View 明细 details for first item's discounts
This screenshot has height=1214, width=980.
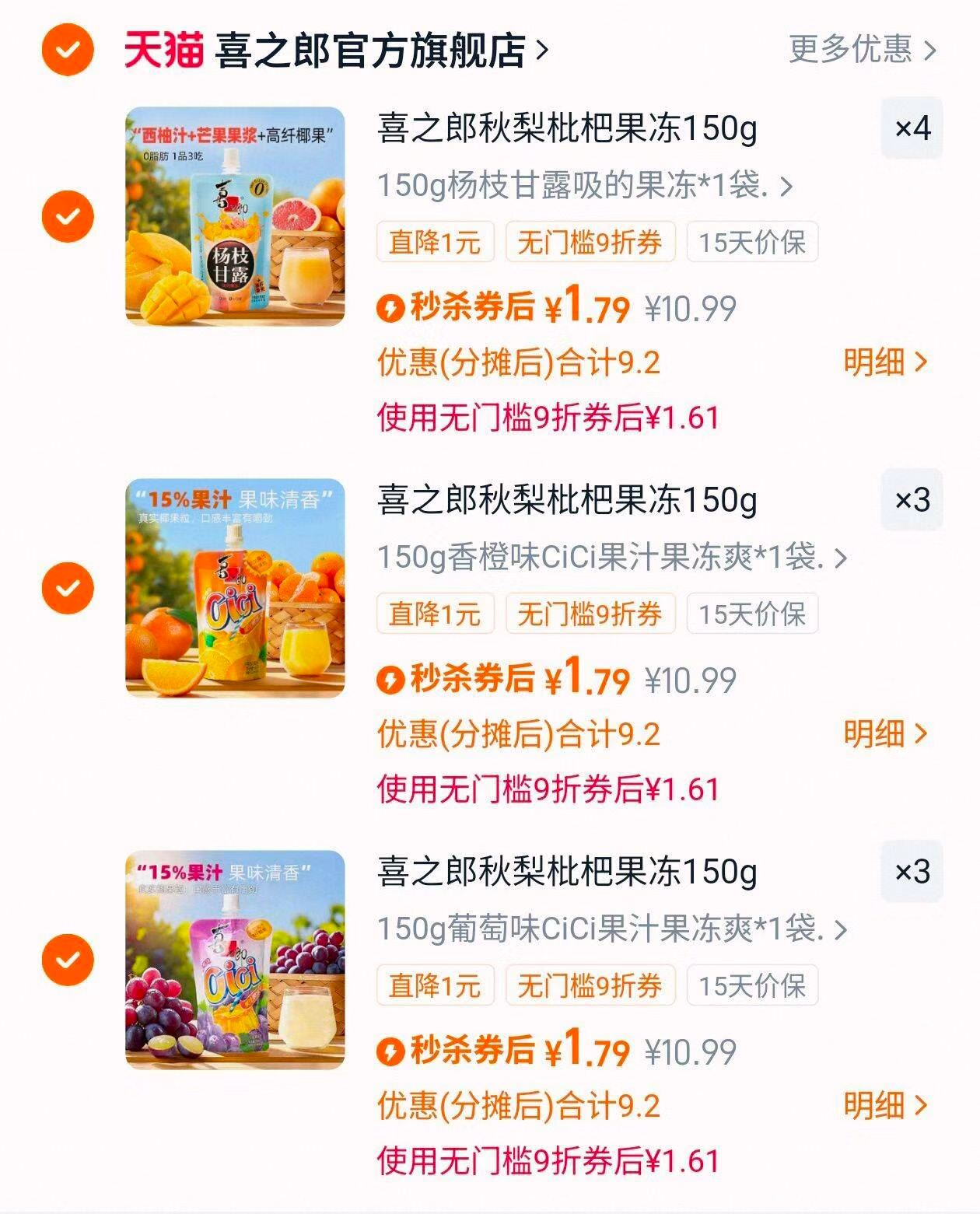pos(883,362)
